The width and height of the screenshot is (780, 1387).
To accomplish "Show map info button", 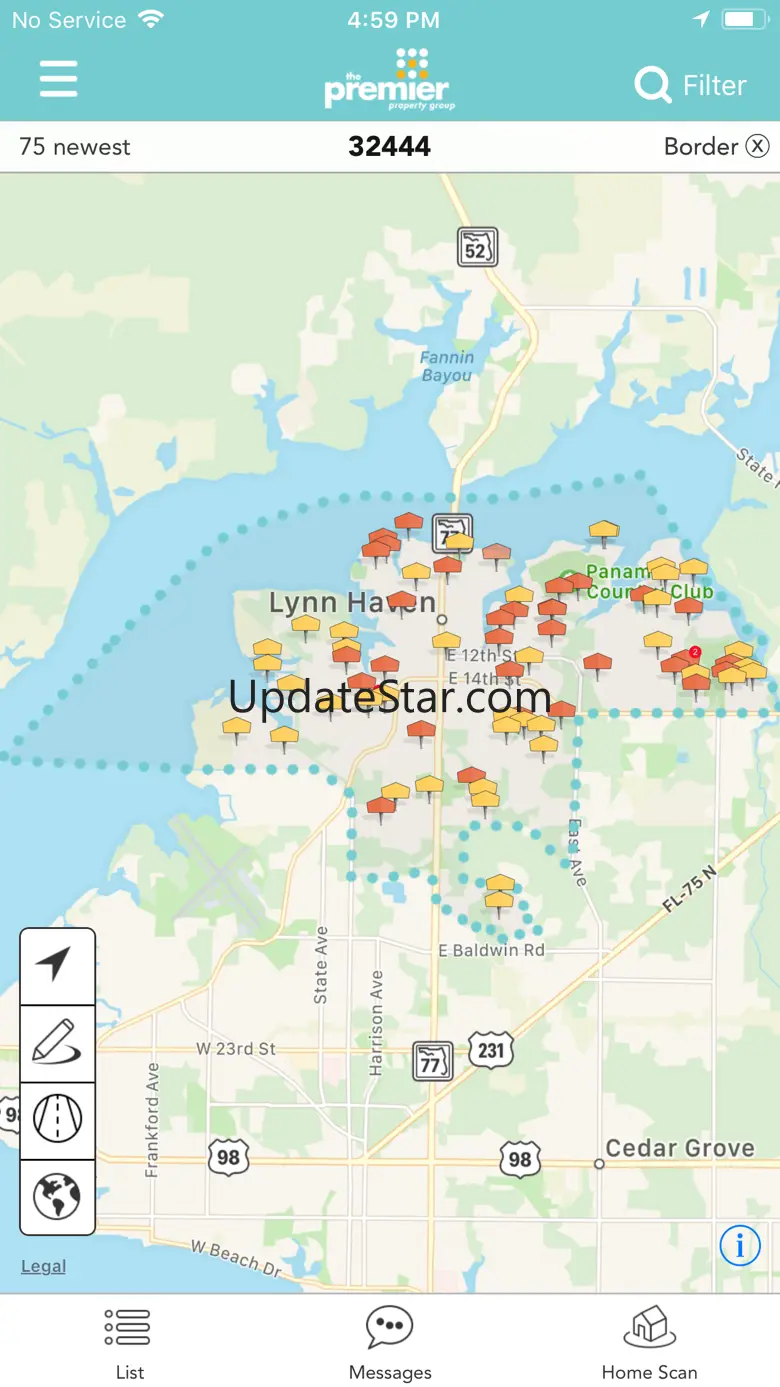I will click(x=740, y=1246).
